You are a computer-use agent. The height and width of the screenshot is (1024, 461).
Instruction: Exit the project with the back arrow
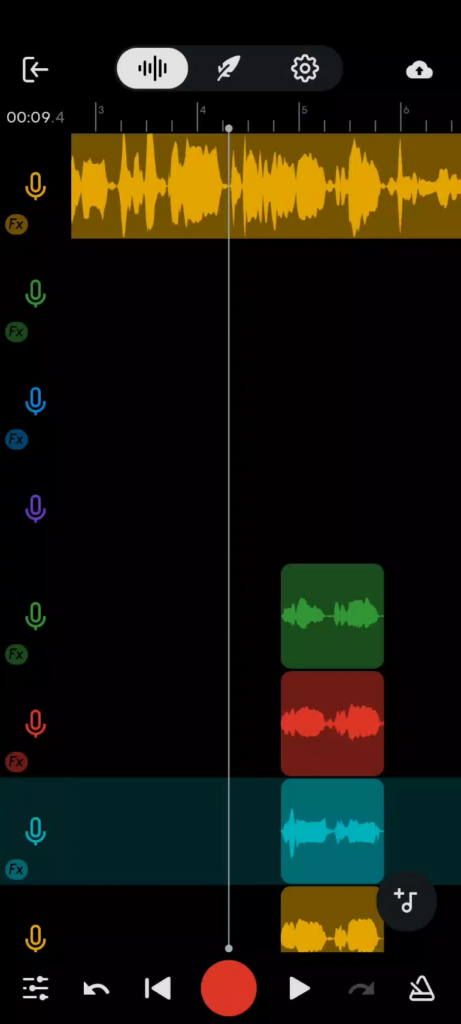click(x=35, y=69)
